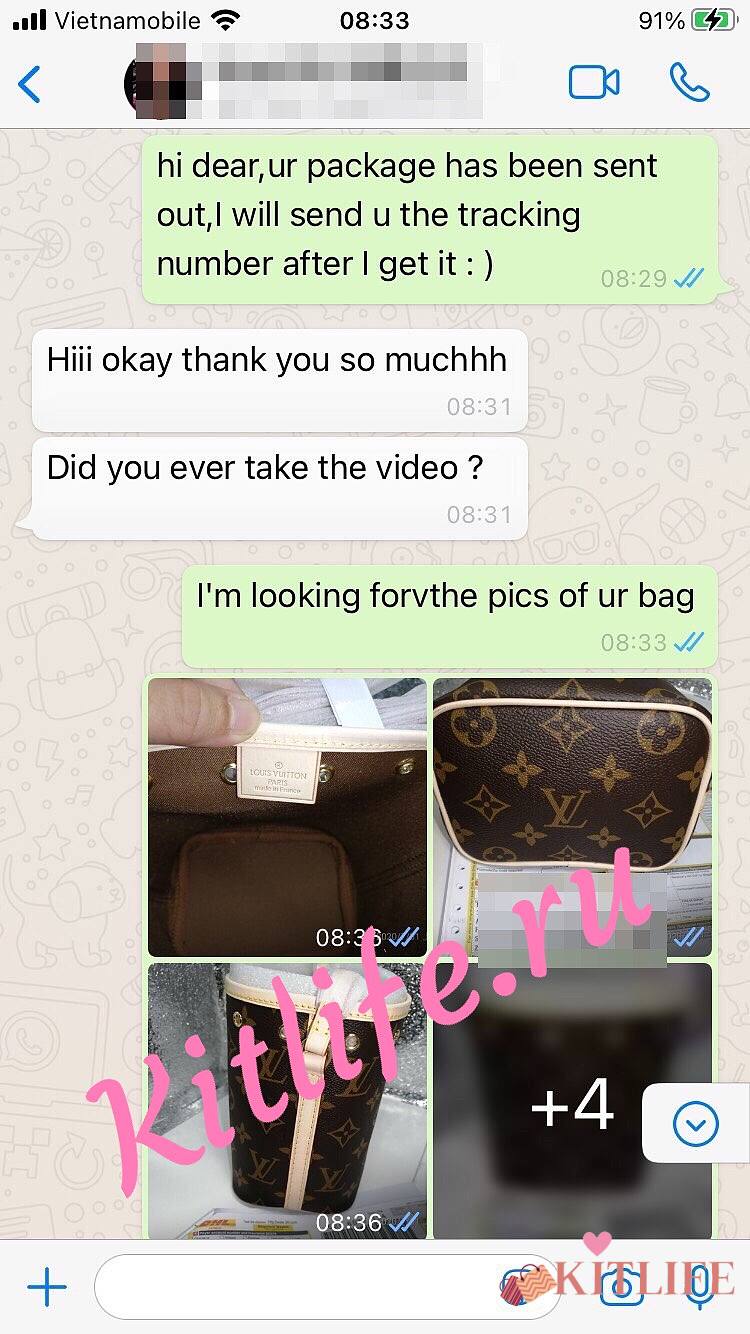Focus the message text field
Image resolution: width=750 pixels, height=1334 pixels.
pos(300,1288)
